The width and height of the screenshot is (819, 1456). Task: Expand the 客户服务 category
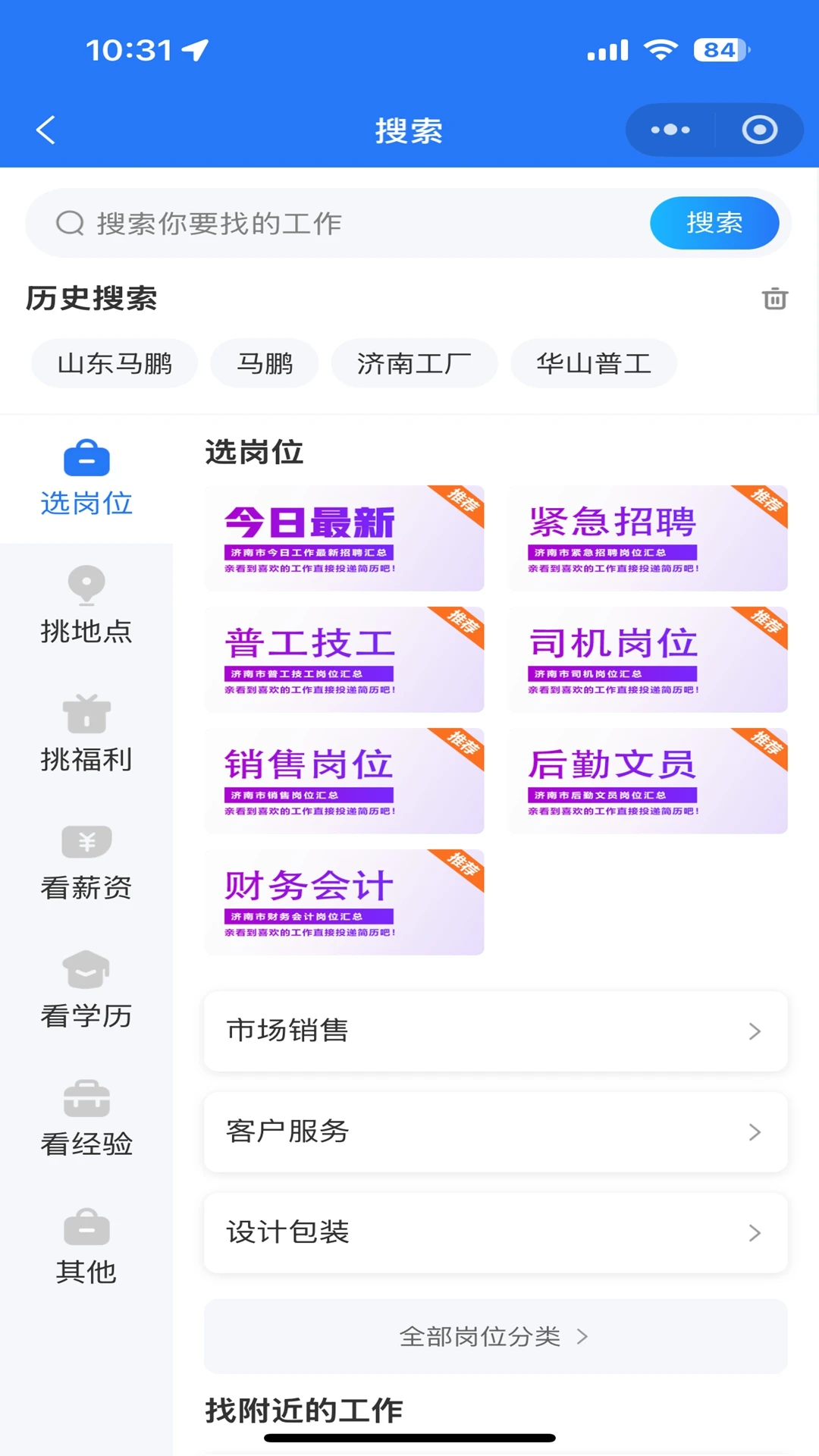[x=494, y=1132]
